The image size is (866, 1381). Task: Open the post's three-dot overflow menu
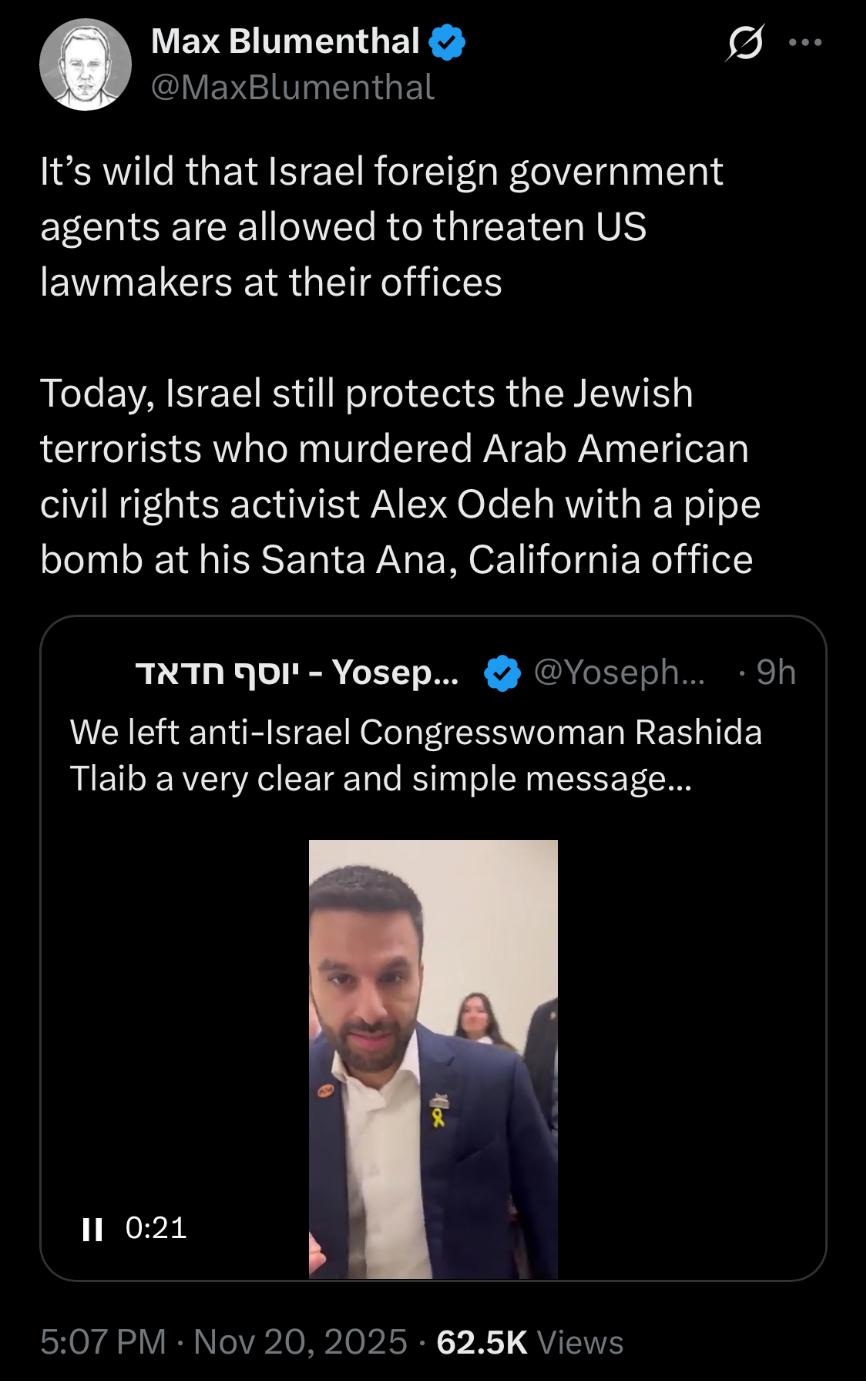tap(805, 44)
